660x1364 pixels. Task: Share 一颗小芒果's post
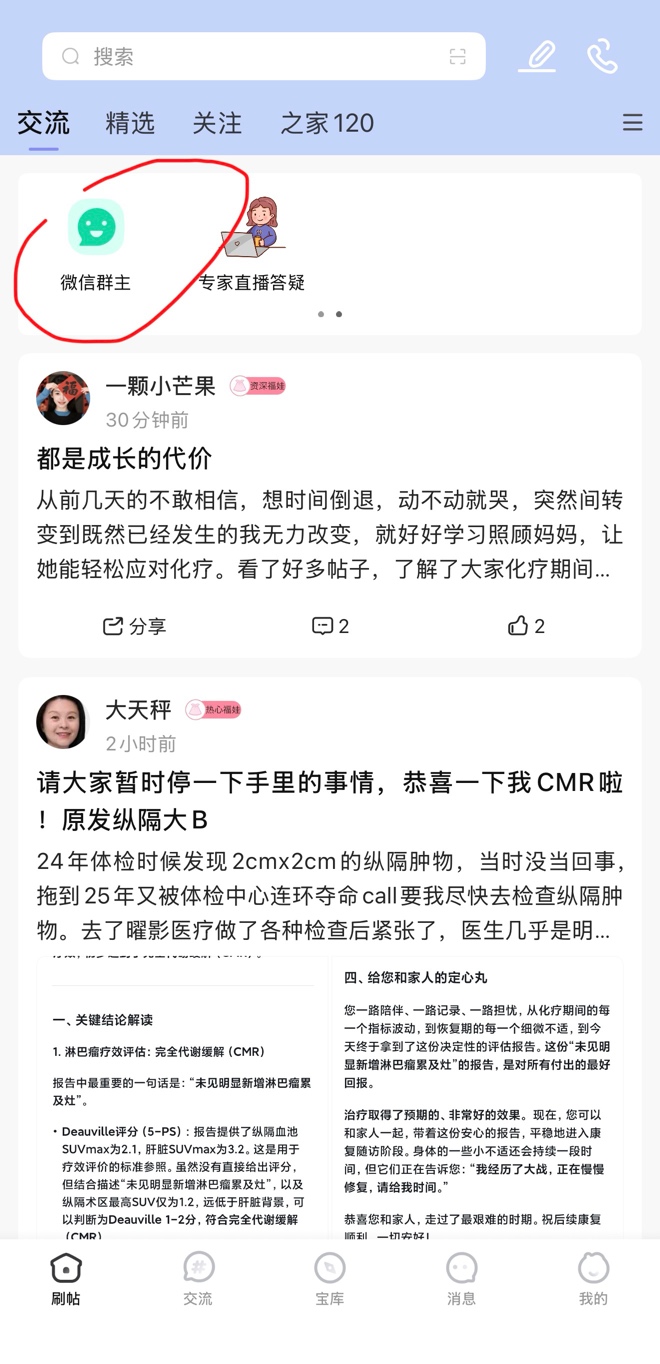(x=134, y=626)
